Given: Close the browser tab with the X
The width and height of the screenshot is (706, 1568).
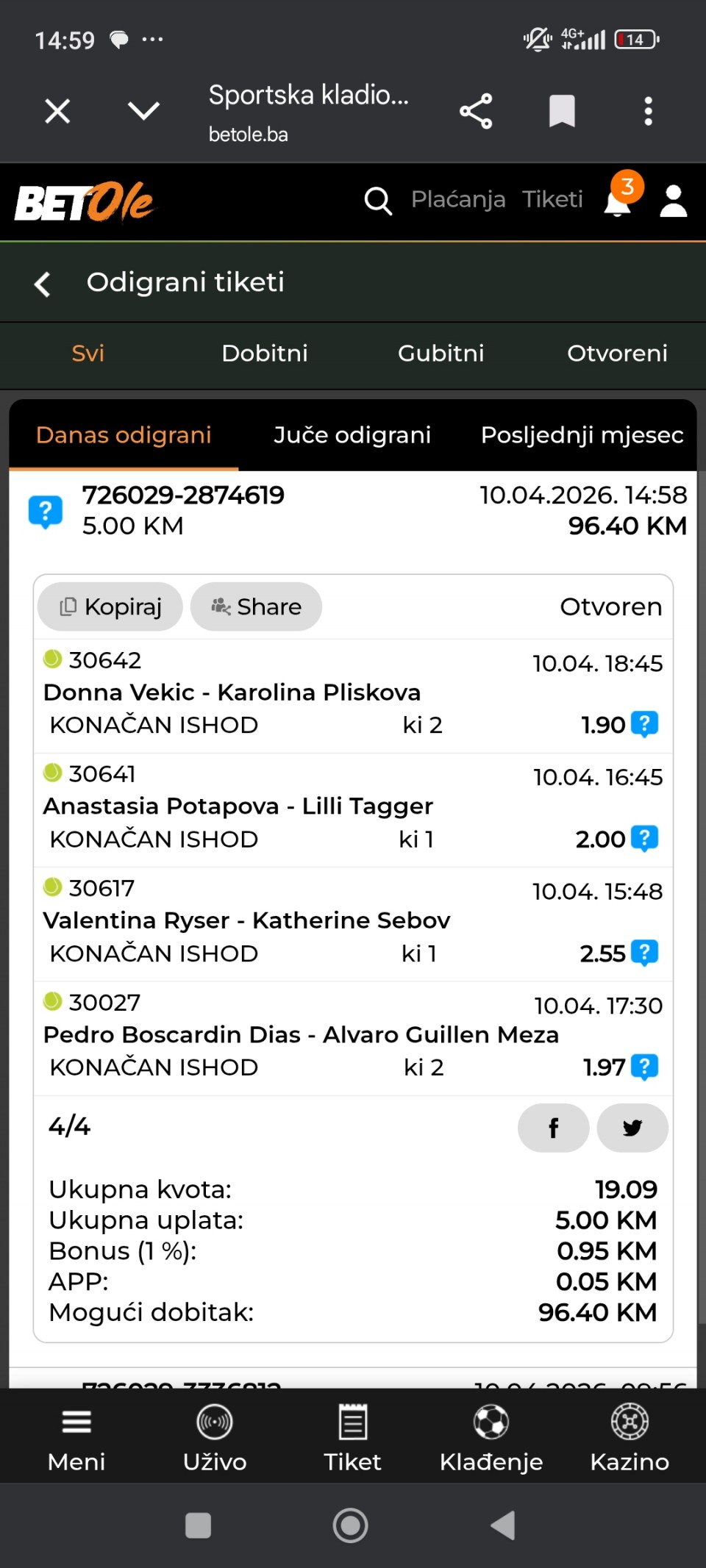Looking at the screenshot, I should click(x=57, y=112).
